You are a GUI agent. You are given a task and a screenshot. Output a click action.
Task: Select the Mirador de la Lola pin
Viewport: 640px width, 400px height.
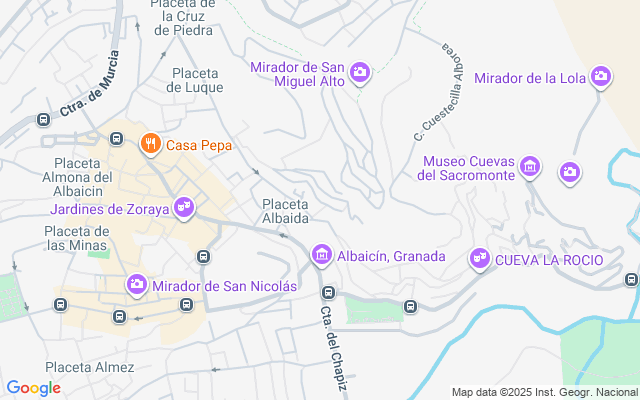click(x=600, y=77)
